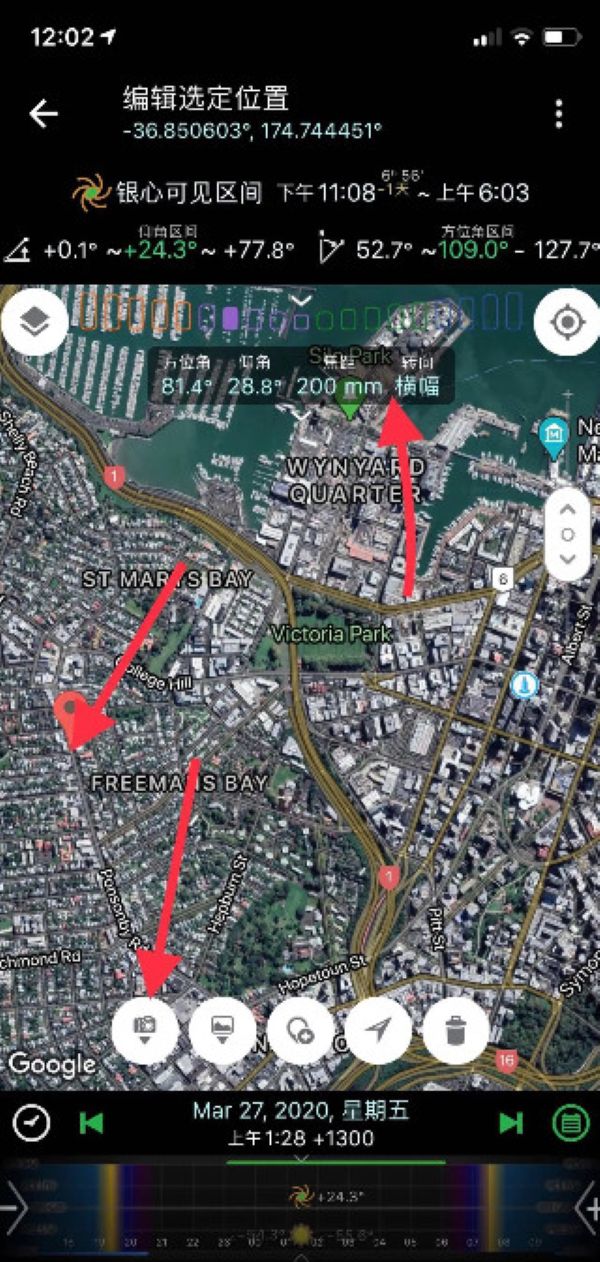Tap the scene position picture button
Image resolution: width=600 pixels, height=1262 pixels.
(x=222, y=1029)
